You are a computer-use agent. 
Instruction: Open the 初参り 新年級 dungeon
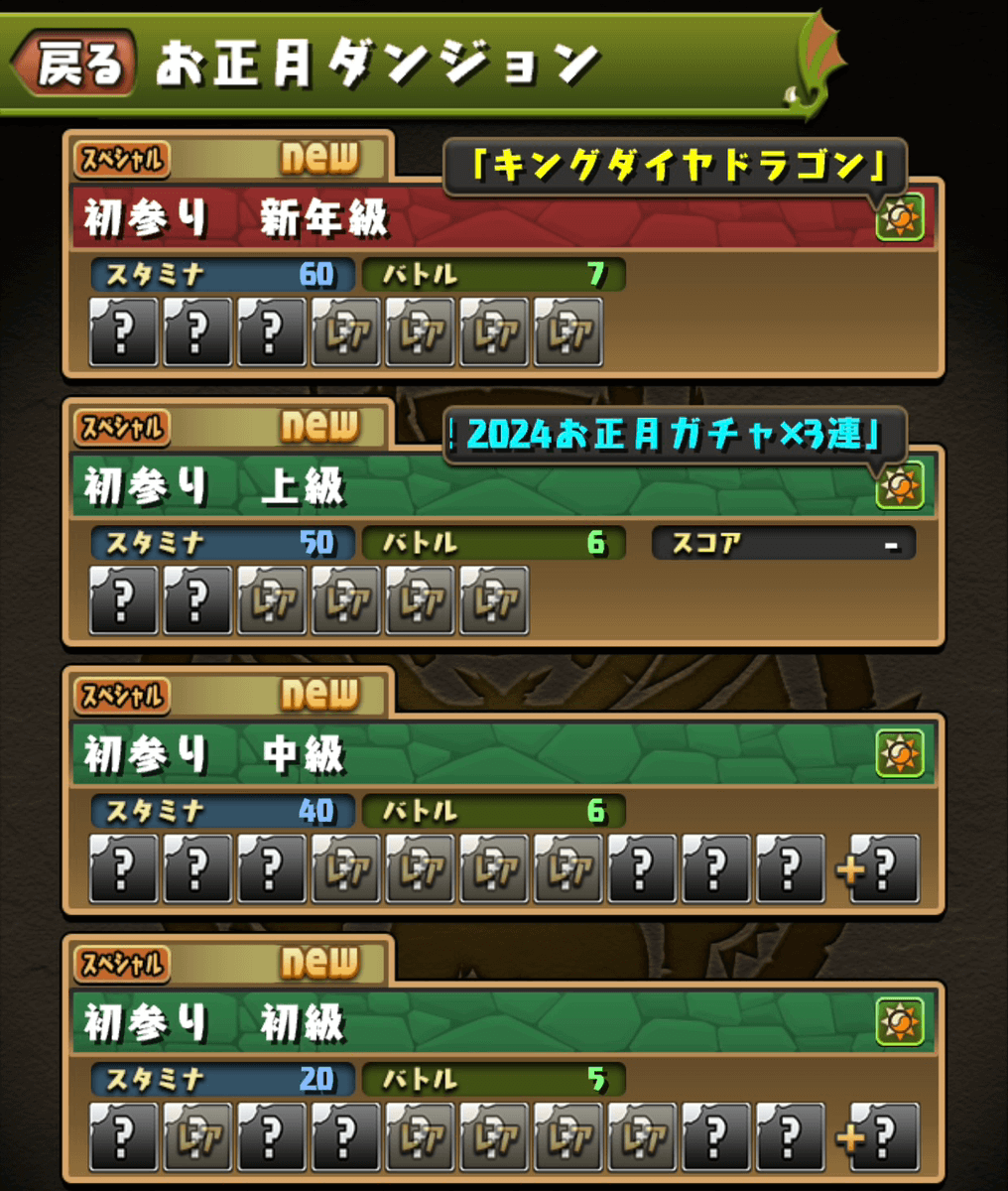coord(397,218)
